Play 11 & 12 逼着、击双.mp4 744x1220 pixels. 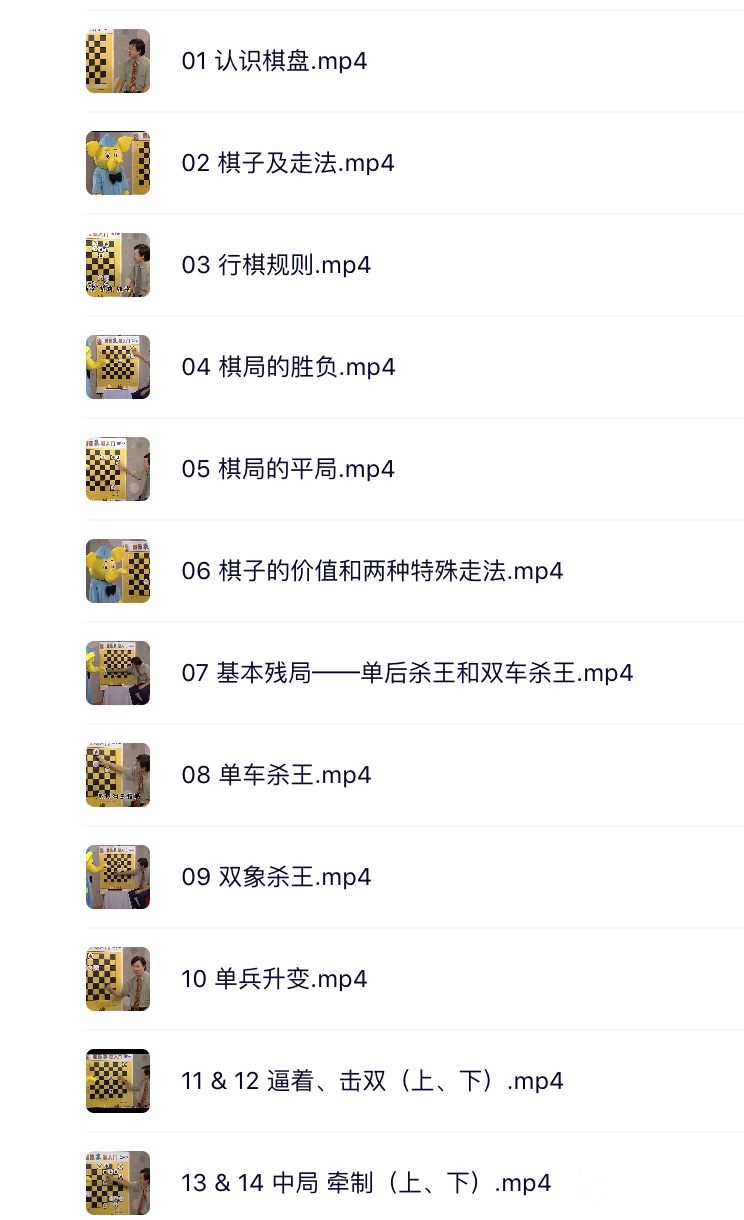click(x=372, y=1081)
